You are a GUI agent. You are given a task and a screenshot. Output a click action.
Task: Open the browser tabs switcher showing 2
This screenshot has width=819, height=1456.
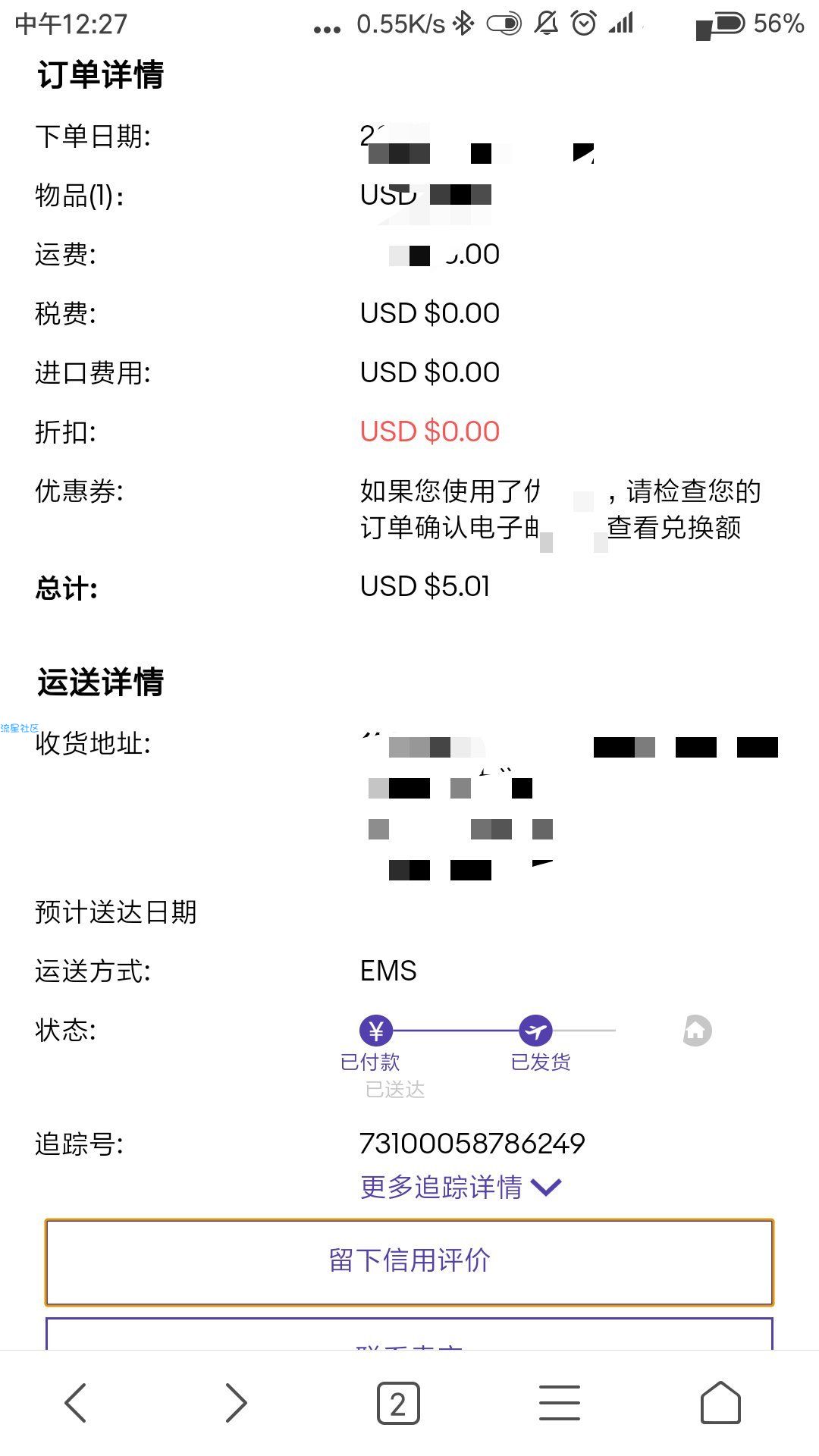398,1403
